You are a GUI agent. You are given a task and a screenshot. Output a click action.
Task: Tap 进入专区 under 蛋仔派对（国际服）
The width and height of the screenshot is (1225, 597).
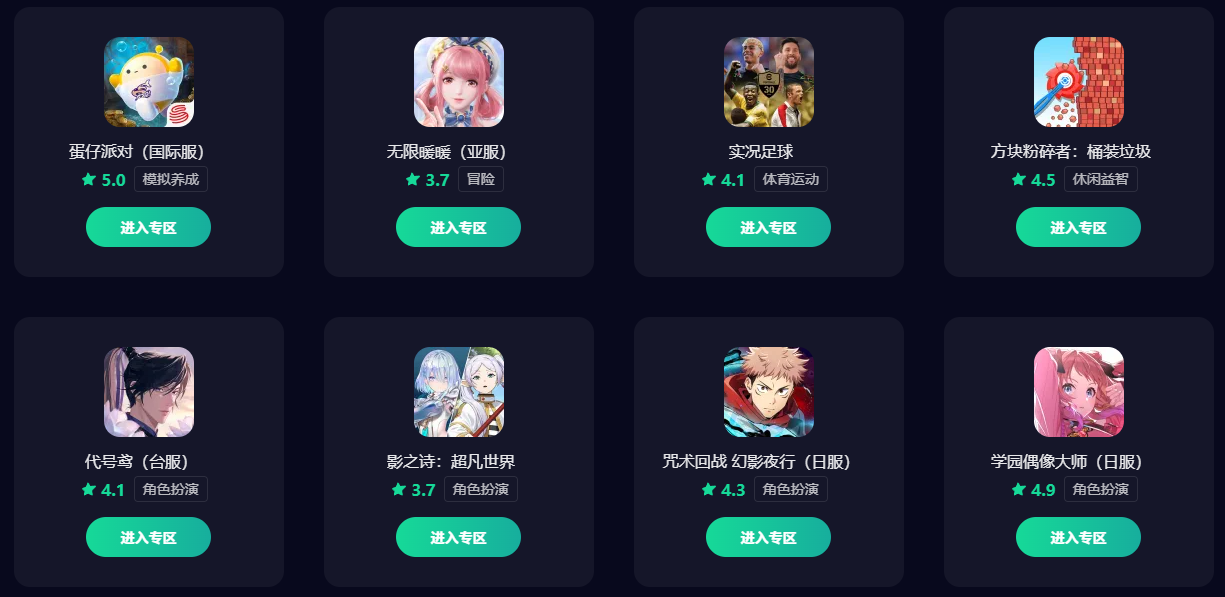pyautogui.click(x=148, y=227)
